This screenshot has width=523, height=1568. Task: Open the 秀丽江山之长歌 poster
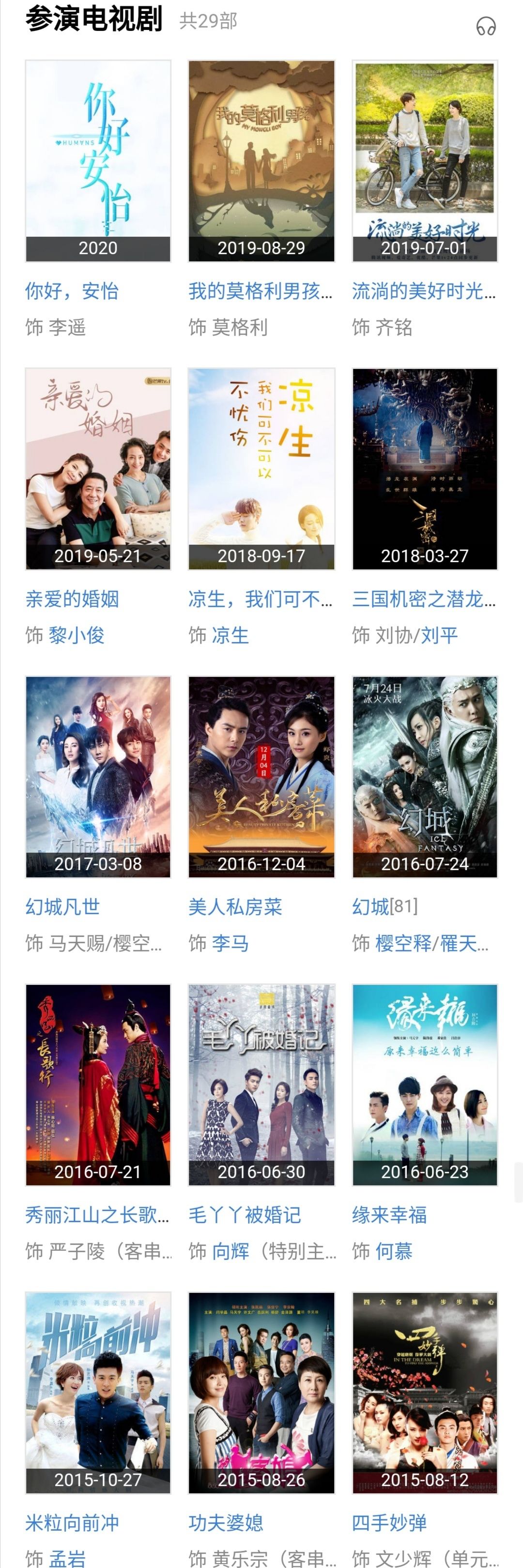pyautogui.click(x=98, y=1085)
